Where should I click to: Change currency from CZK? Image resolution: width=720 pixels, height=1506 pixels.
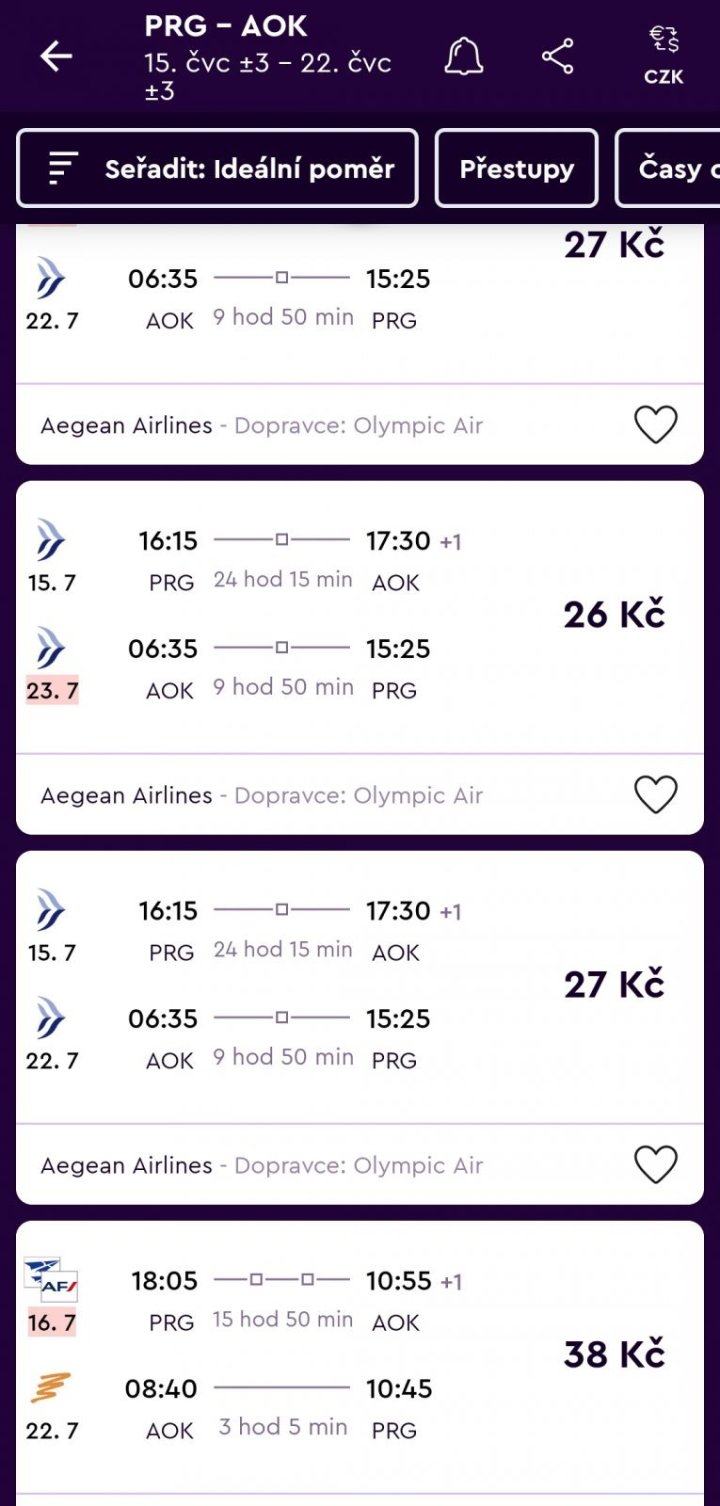pos(663,56)
